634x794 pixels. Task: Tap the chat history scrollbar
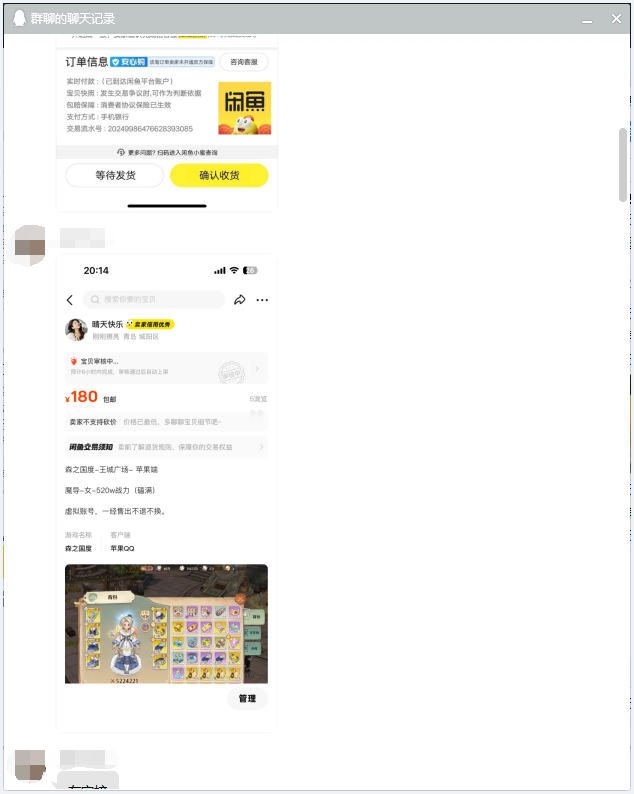coord(624,164)
